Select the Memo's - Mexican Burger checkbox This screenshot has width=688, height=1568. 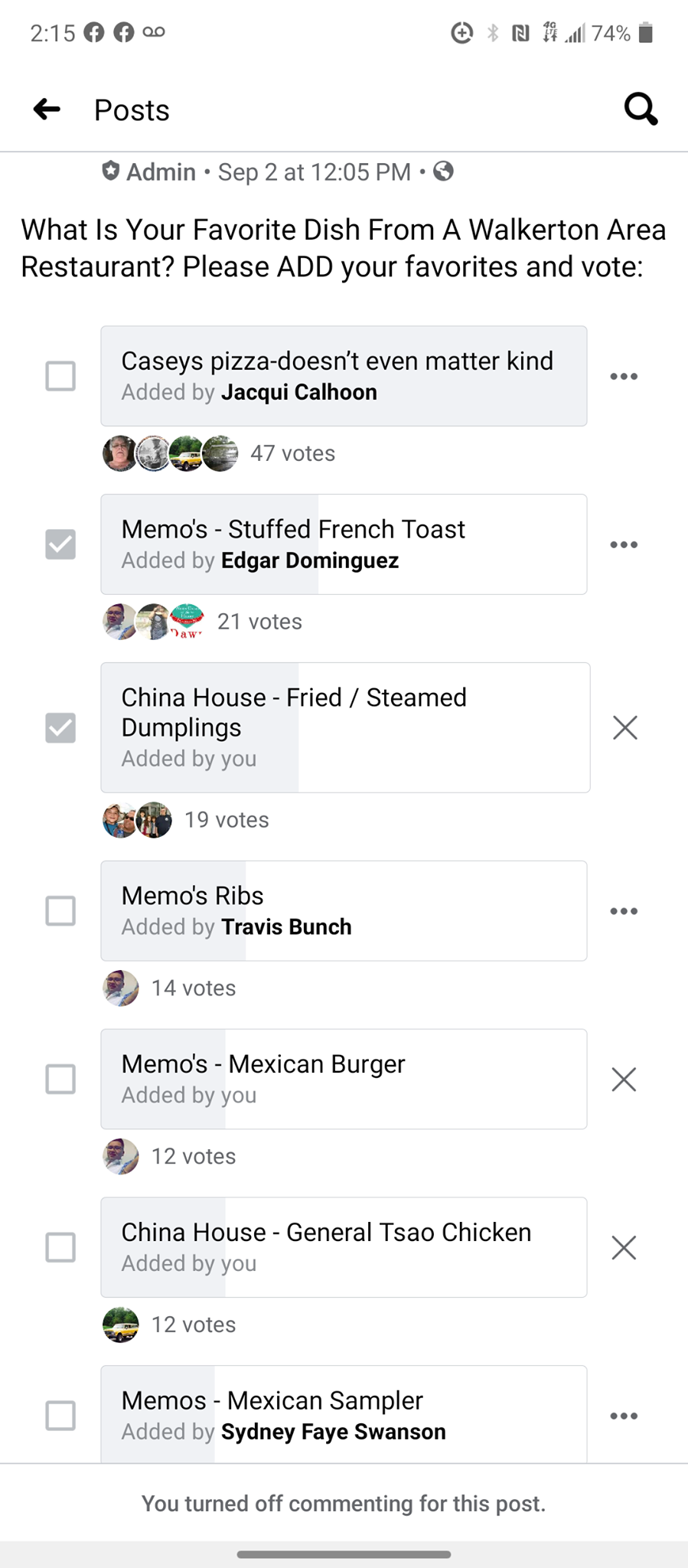[60, 1080]
